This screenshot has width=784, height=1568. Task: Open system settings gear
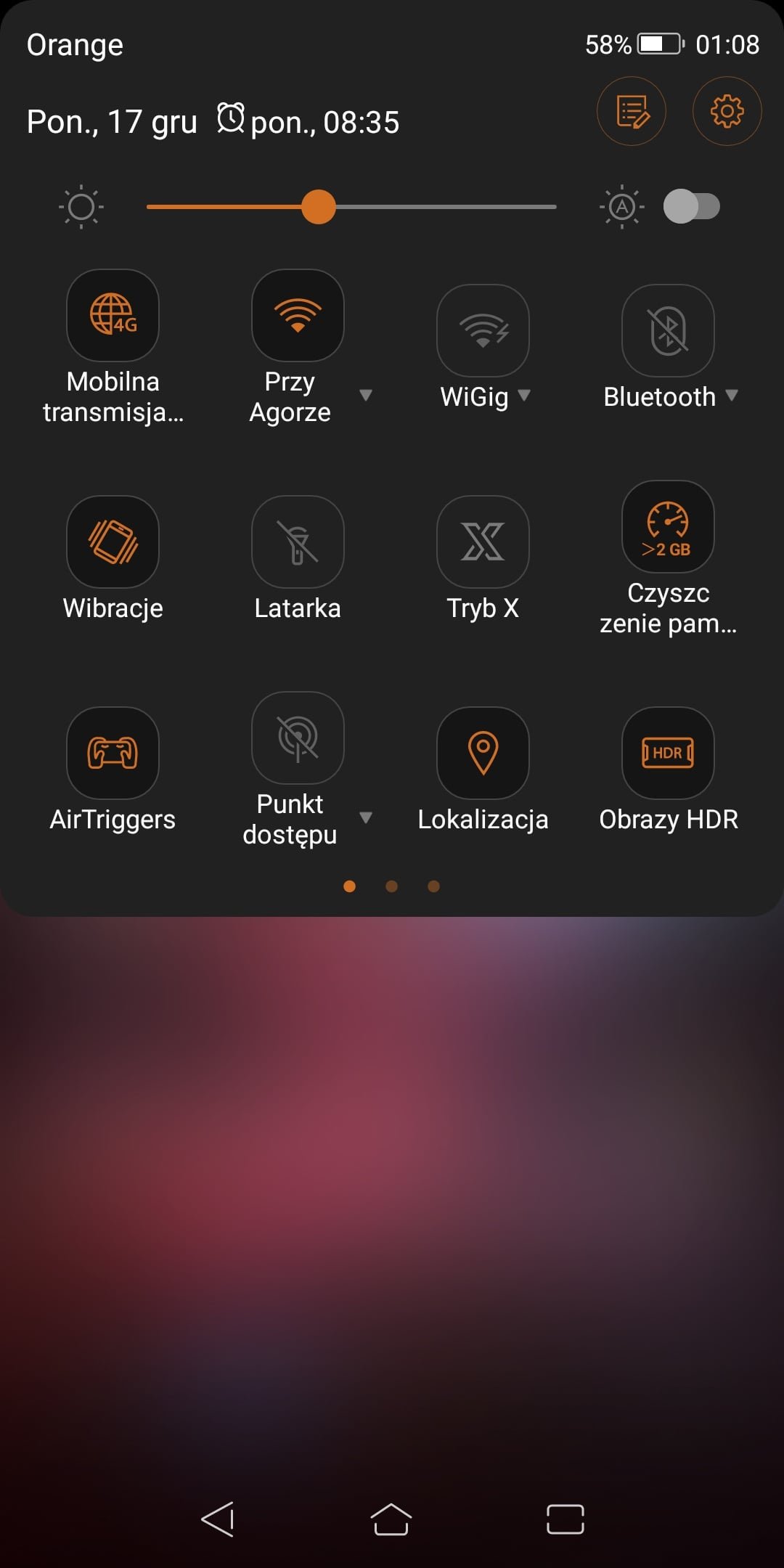coord(727,111)
